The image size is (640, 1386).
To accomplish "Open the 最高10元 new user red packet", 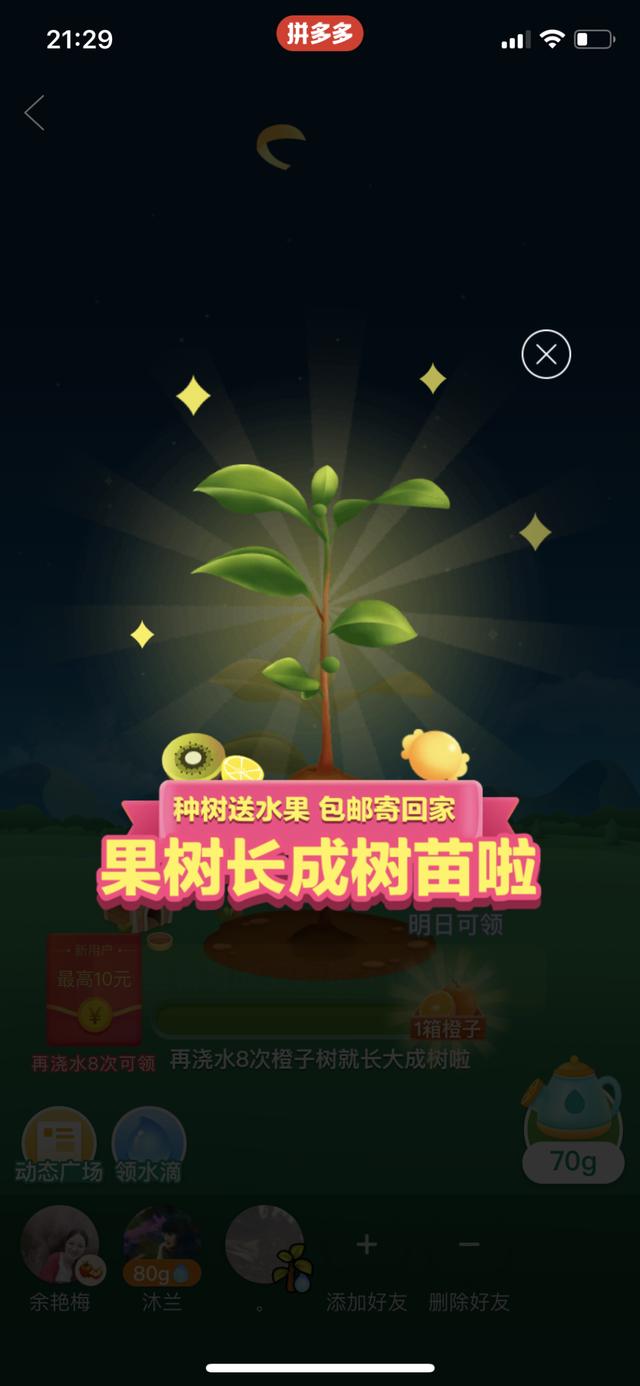I will tap(95, 990).
